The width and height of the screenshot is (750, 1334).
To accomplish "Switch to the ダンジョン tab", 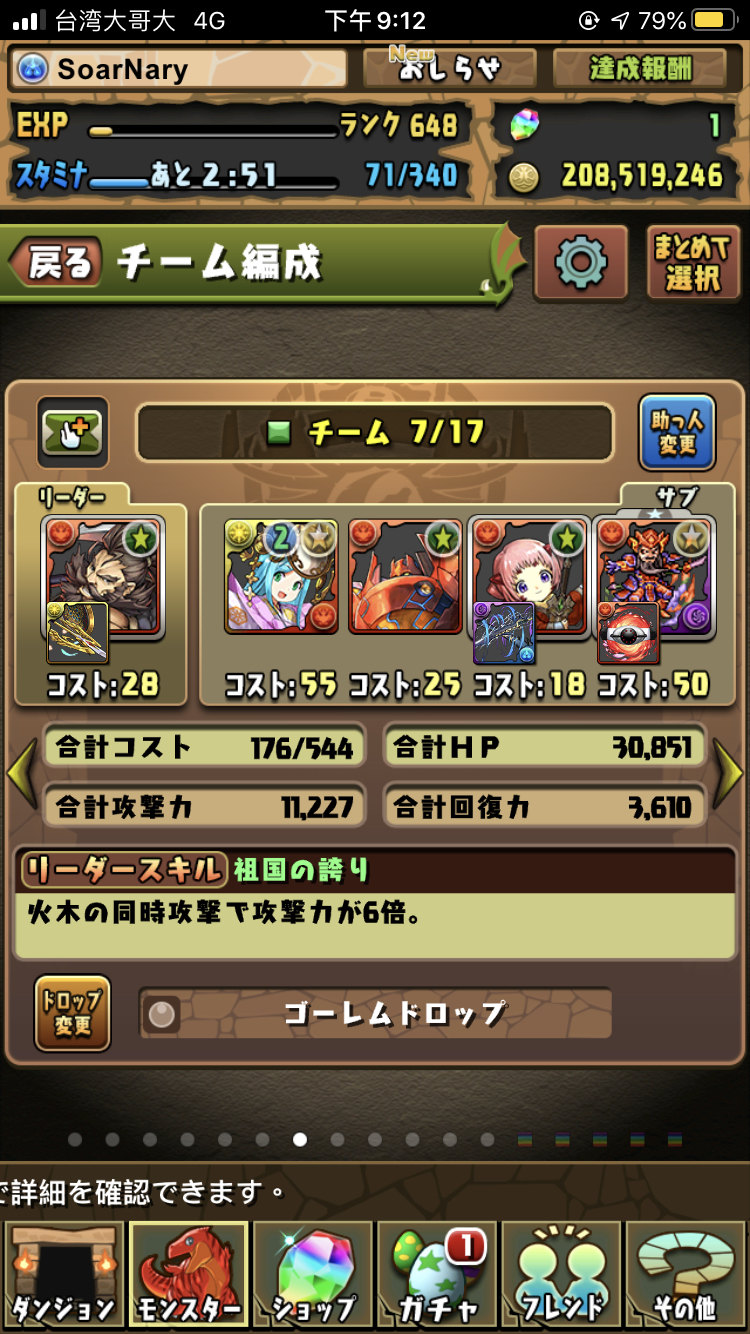I will click(x=63, y=1276).
